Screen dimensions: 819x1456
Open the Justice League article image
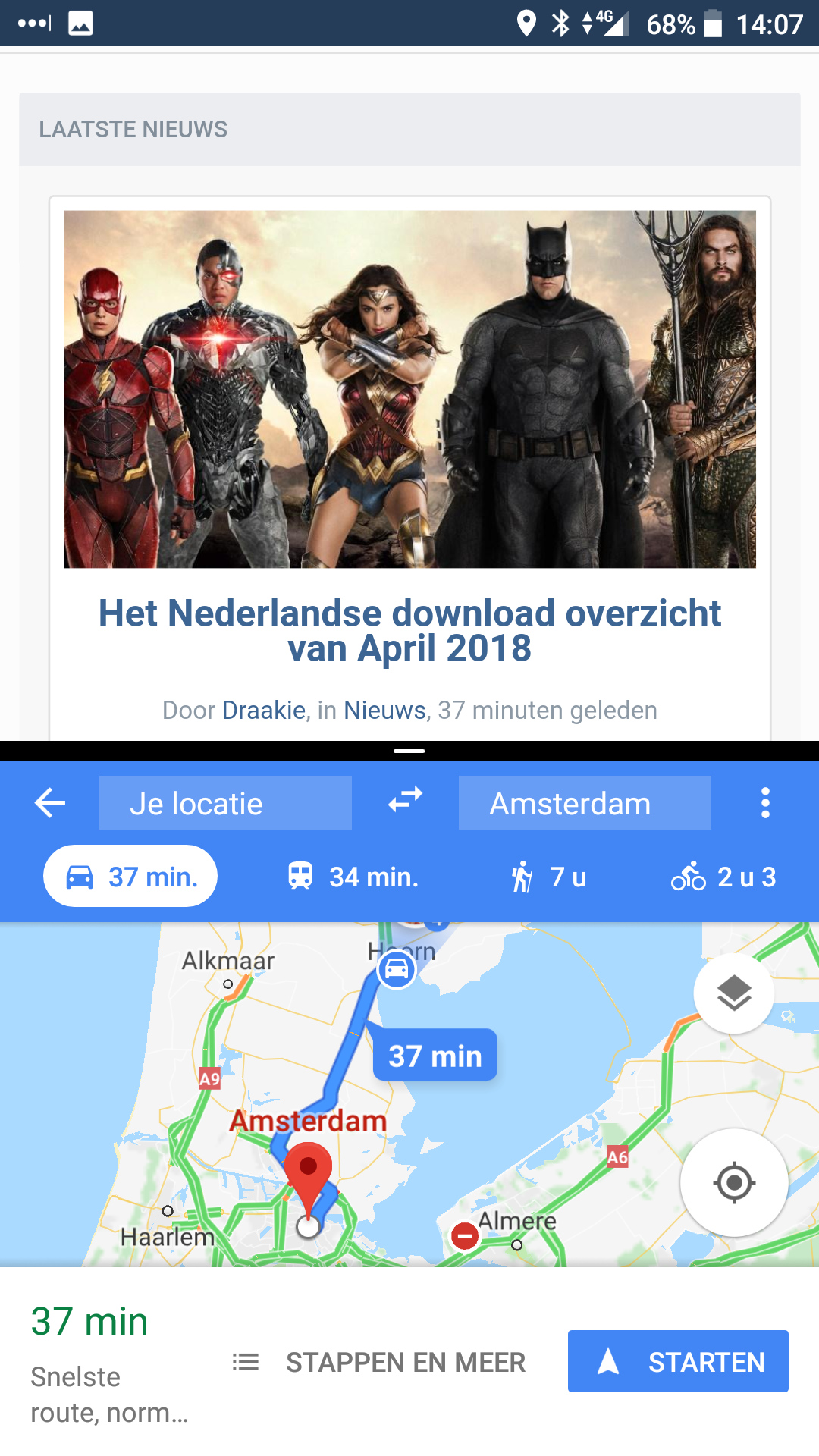[409, 389]
